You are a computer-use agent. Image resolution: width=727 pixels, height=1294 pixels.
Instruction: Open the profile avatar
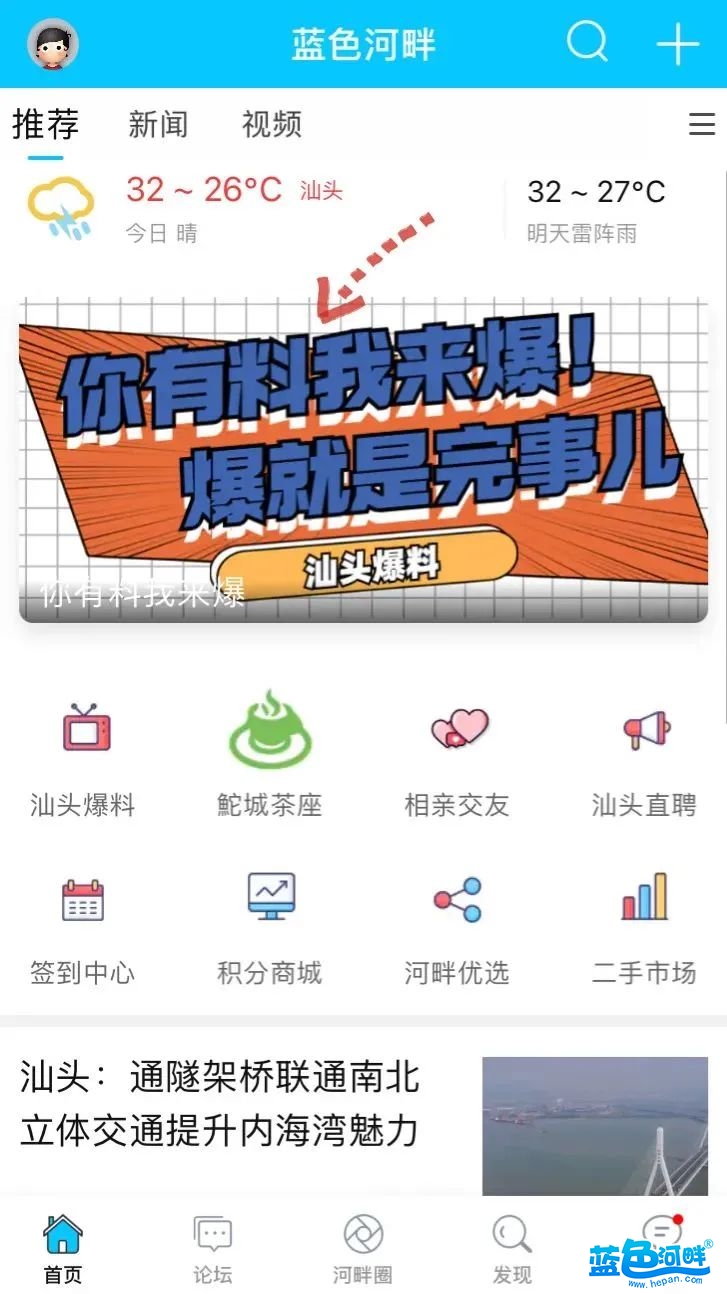click(53, 45)
